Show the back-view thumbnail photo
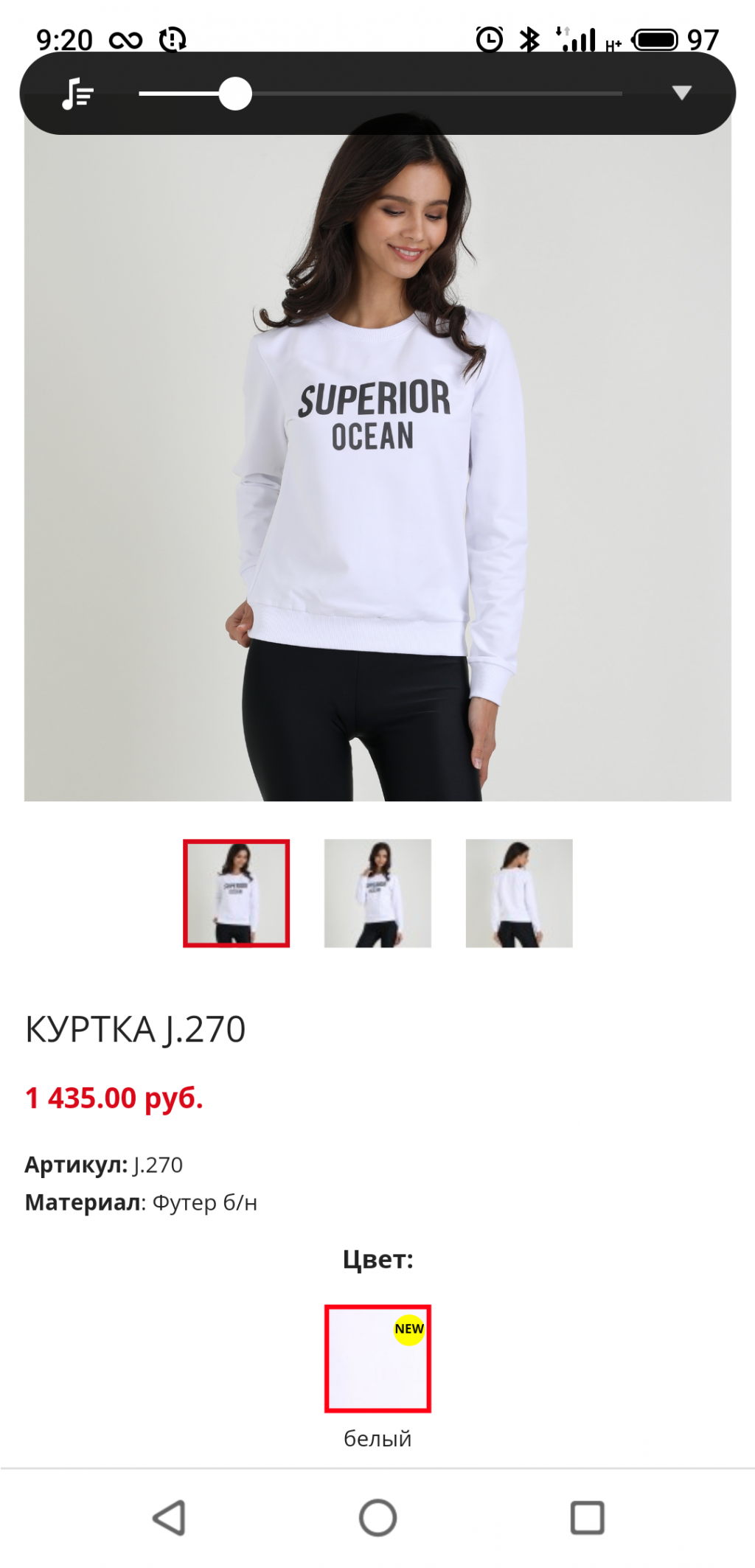 pos(519,893)
